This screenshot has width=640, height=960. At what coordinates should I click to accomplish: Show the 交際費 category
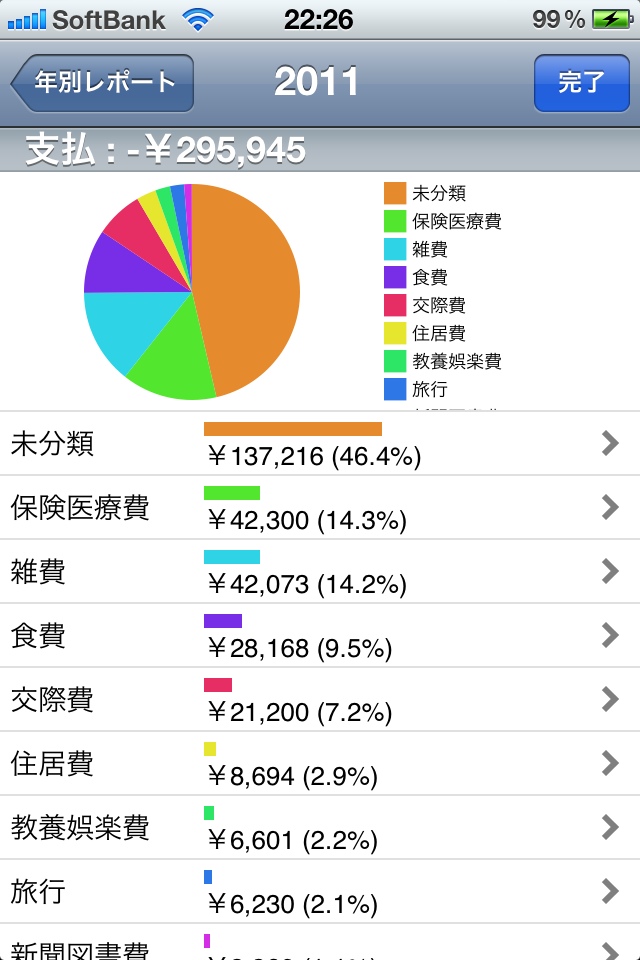click(320, 700)
